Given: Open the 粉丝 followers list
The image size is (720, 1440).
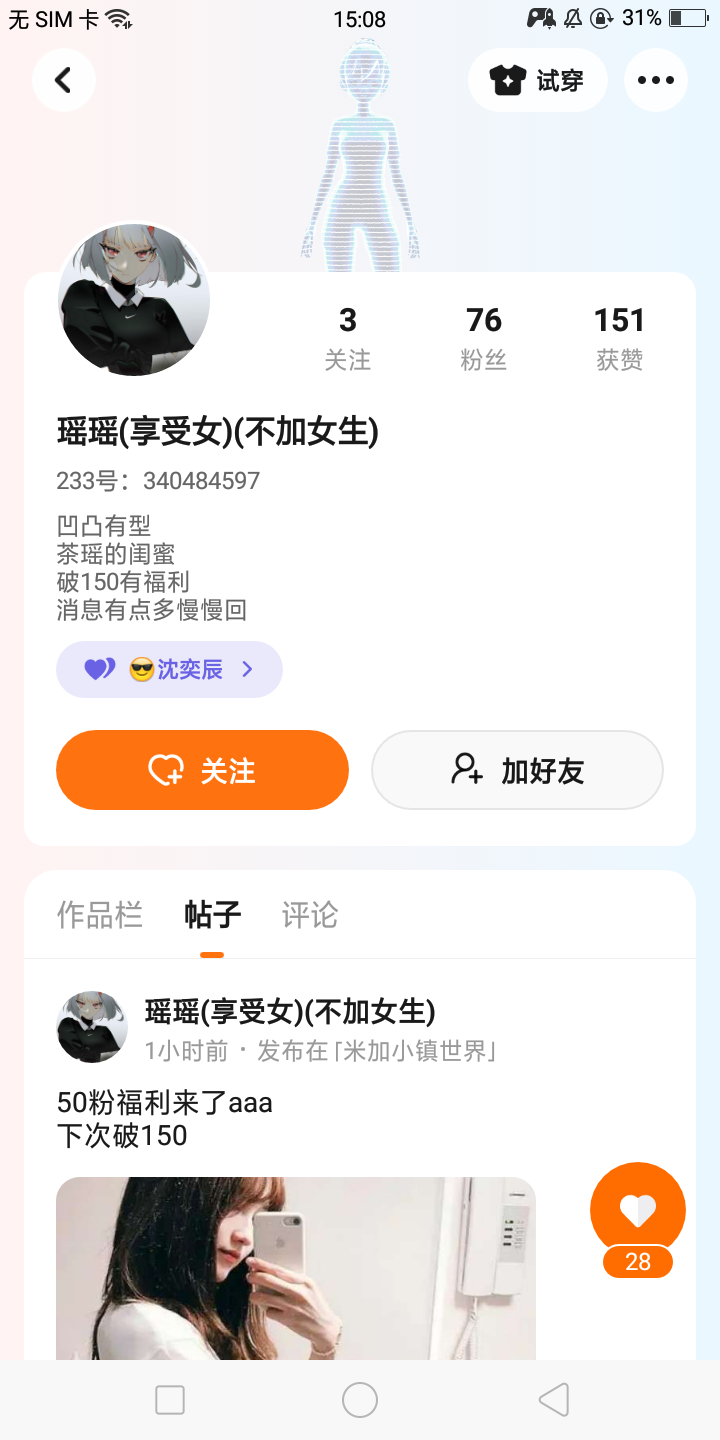Looking at the screenshot, I should (x=483, y=338).
